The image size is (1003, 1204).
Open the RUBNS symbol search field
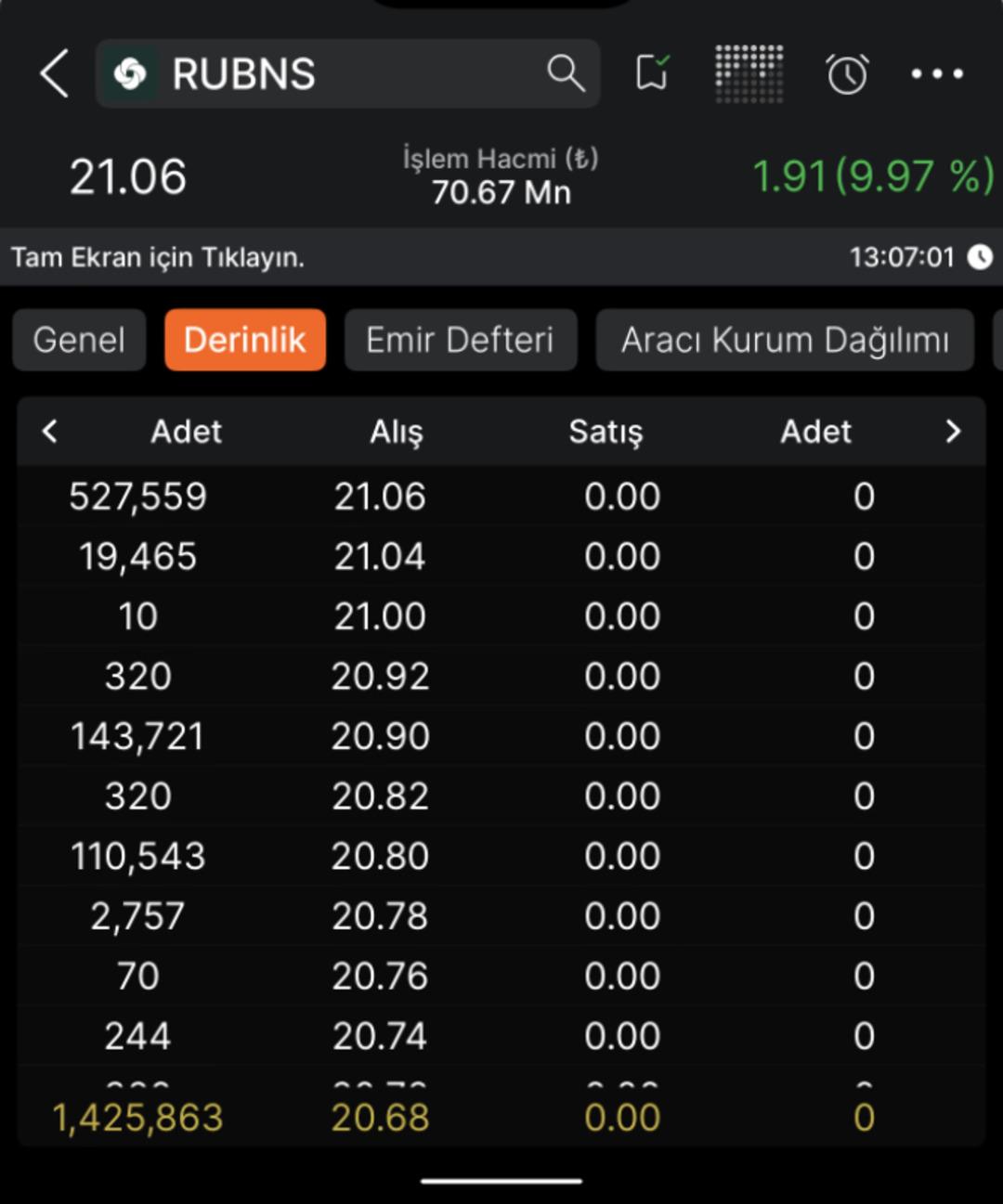click(x=348, y=73)
